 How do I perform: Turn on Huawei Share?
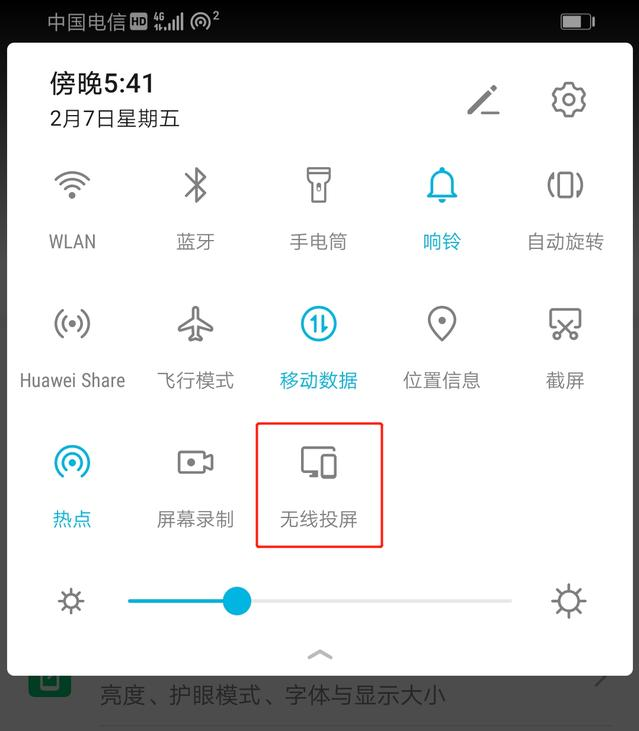tap(72, 324)
